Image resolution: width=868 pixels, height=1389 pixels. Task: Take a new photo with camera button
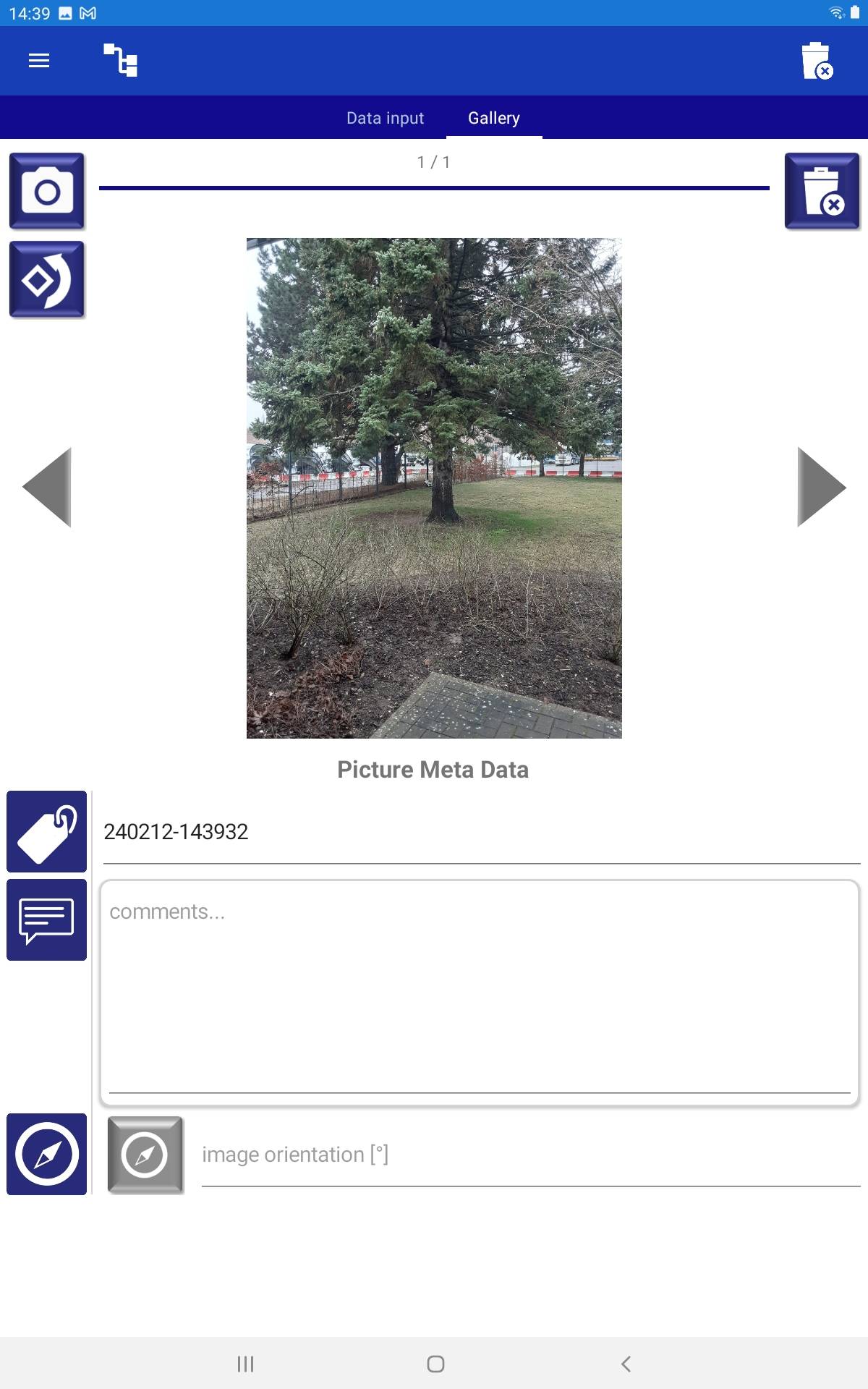[x=47, y=192]
